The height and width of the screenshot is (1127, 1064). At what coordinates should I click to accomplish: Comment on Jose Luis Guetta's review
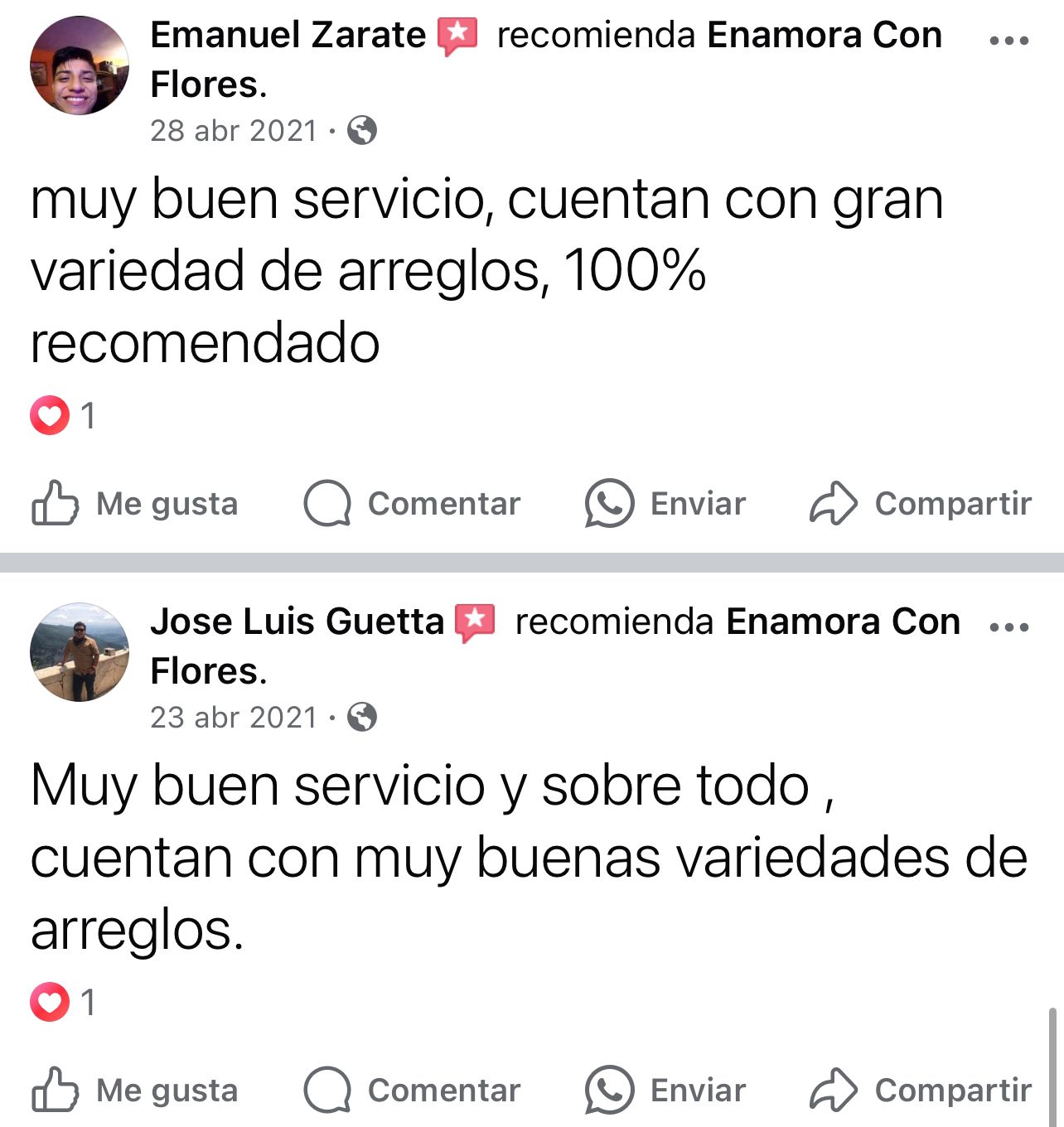412,1091
